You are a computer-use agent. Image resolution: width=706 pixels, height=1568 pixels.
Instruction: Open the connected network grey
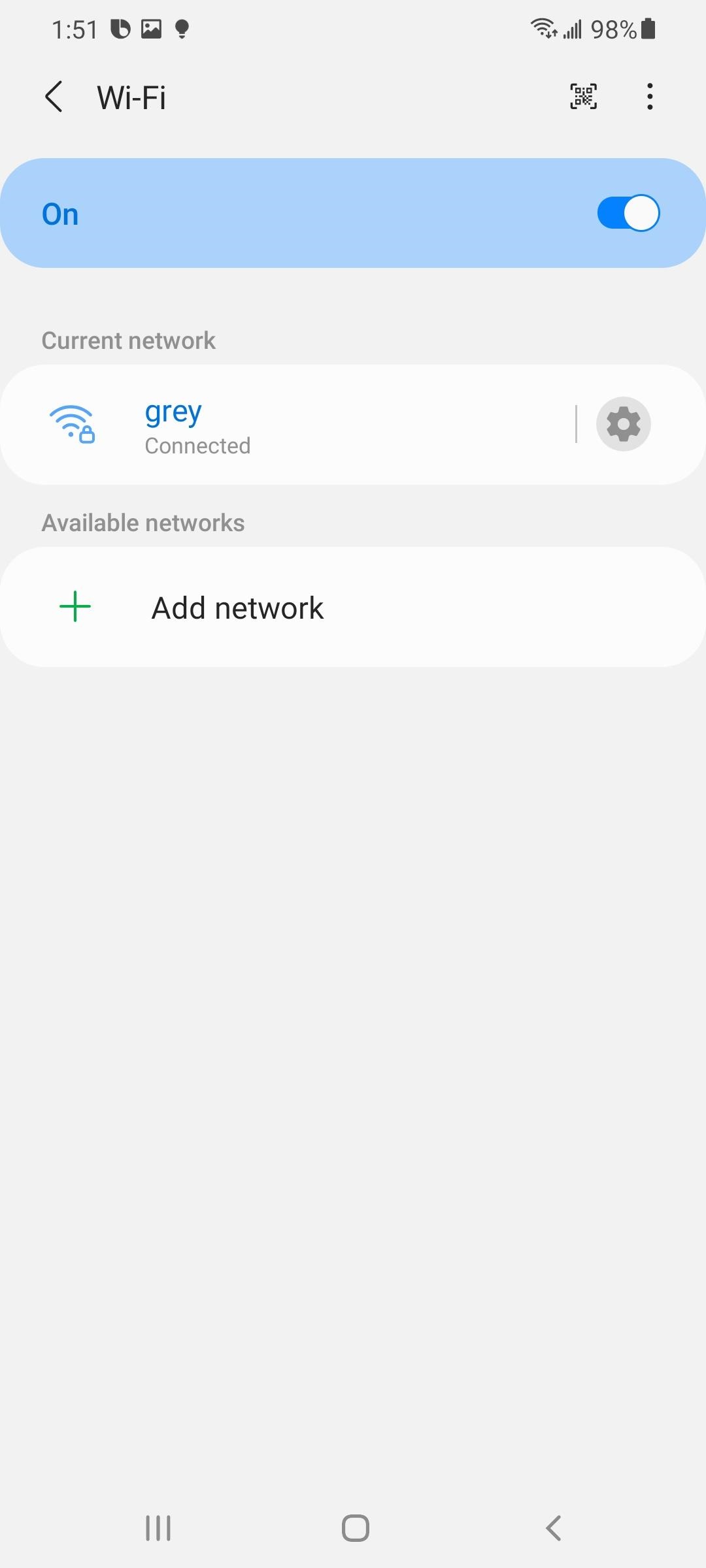click(x=288, y=425)
